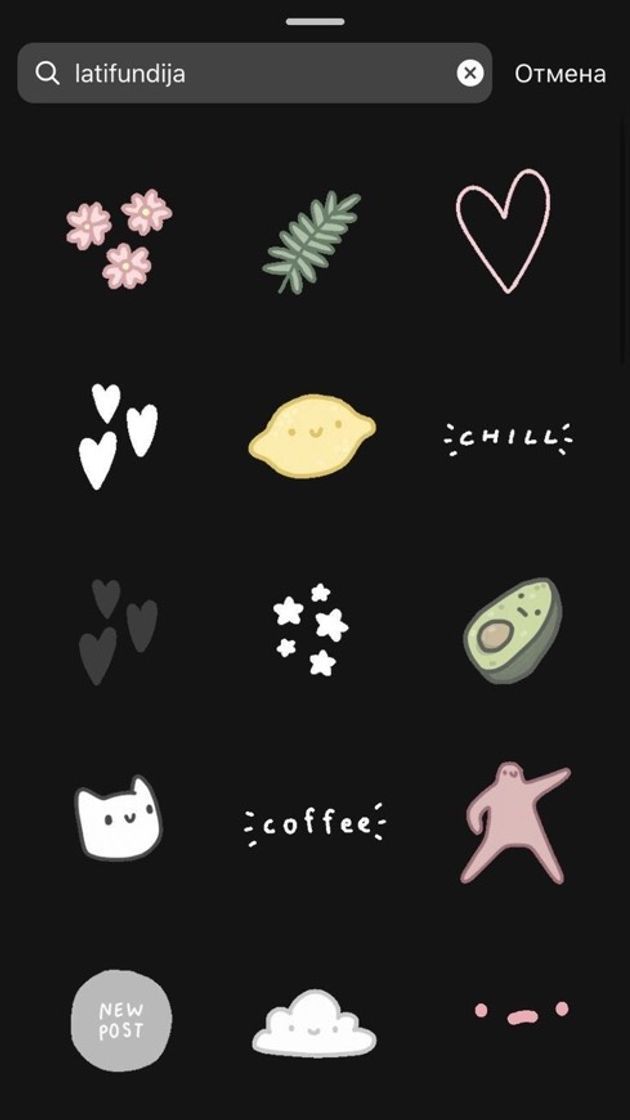Add the pink outline heart sticker
Image resolution: width=630 pixels, height=1120 pixels.
[503, 230]
